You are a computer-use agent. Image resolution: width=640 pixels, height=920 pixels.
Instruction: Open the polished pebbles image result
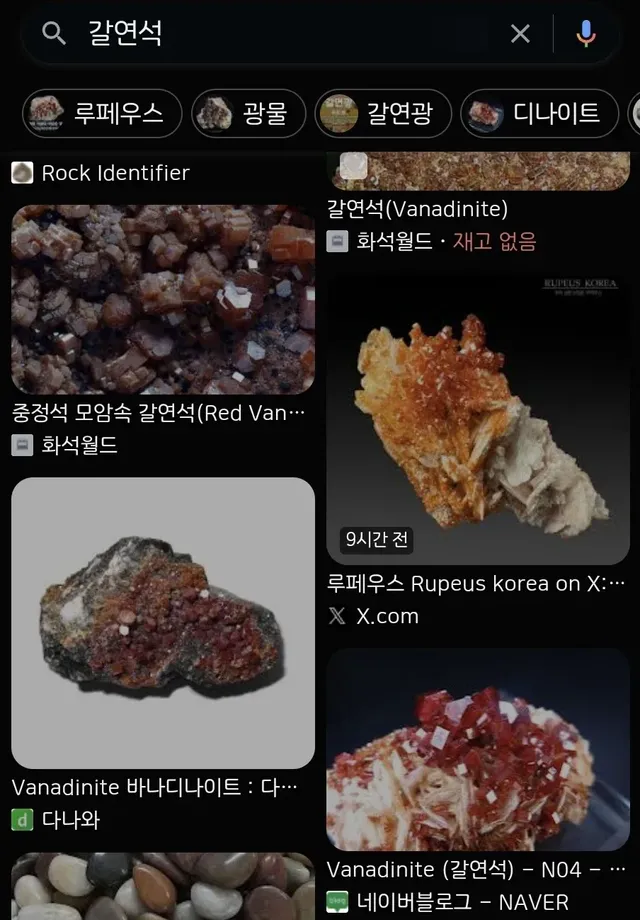[162, 886]
